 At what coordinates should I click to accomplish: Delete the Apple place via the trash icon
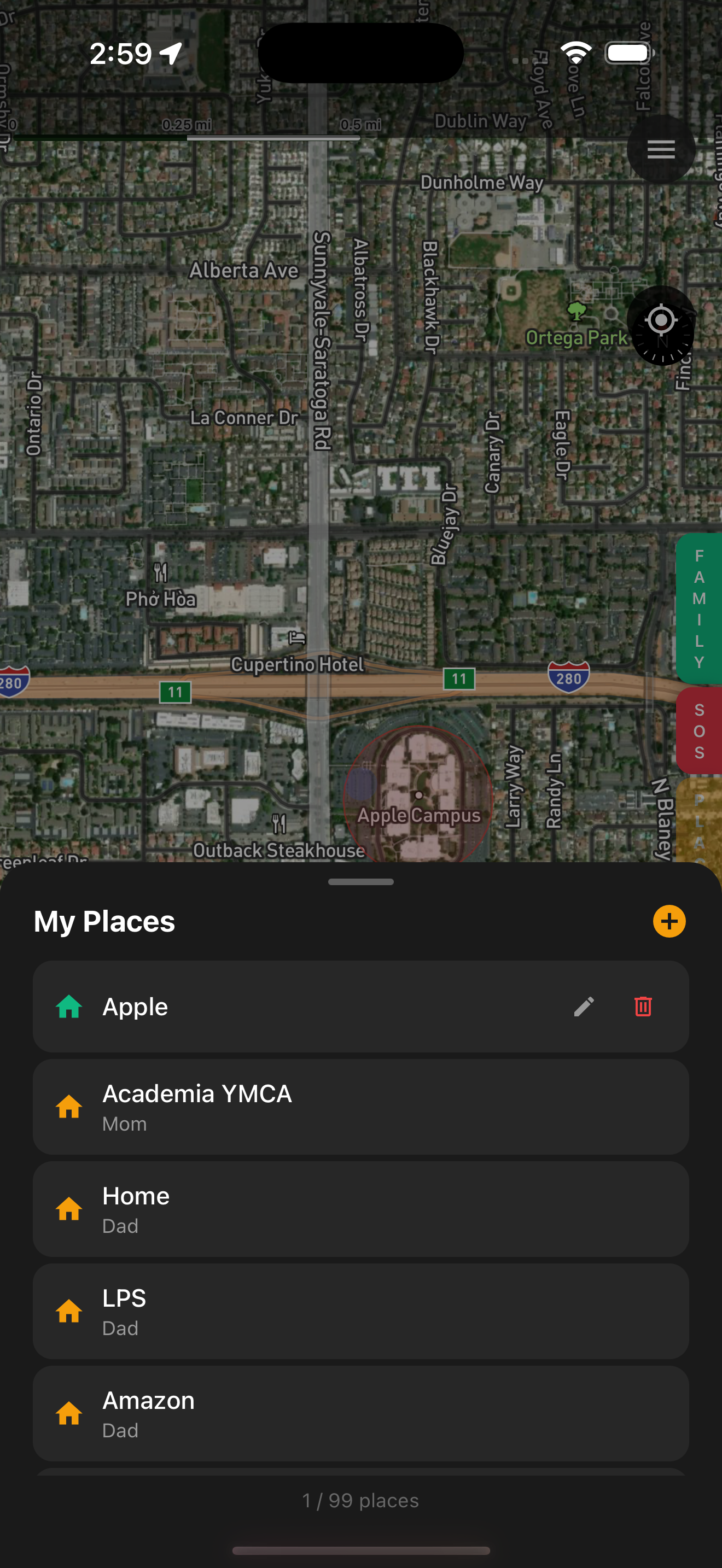tap(643, 1008)
